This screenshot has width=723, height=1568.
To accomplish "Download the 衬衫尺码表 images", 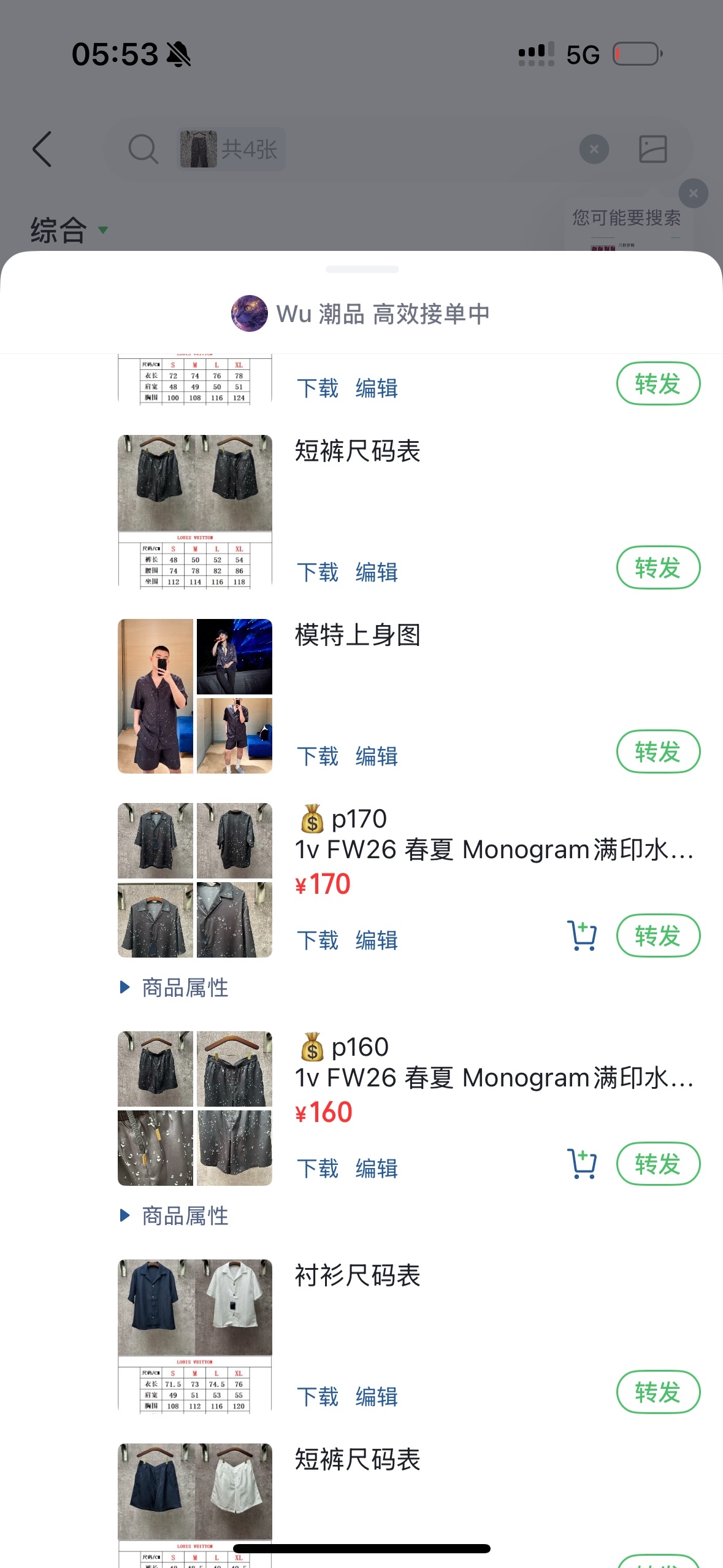I will pos(318,1397).
